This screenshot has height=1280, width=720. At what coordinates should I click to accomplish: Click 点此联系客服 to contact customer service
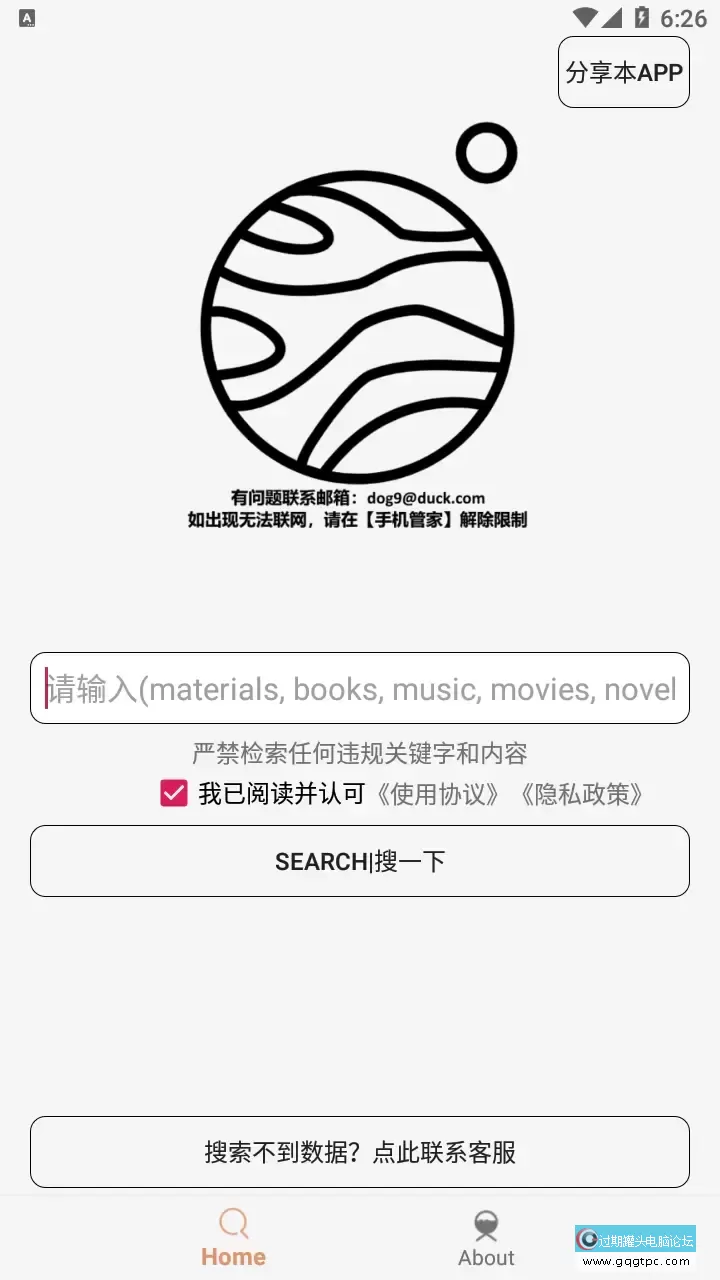pyautogui.click(x=360, y=1152)
